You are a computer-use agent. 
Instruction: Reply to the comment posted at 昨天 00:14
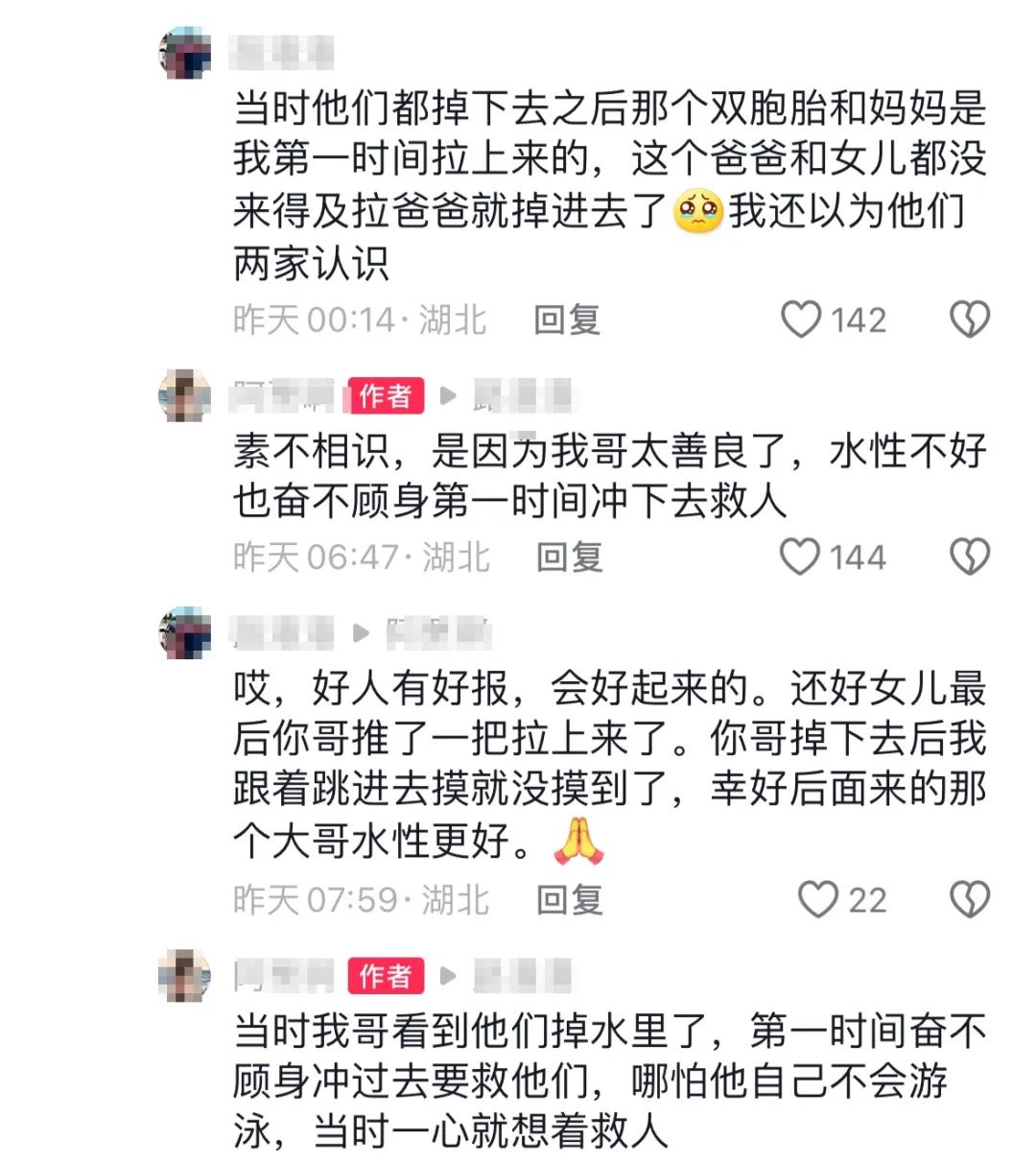pos(567,320)
